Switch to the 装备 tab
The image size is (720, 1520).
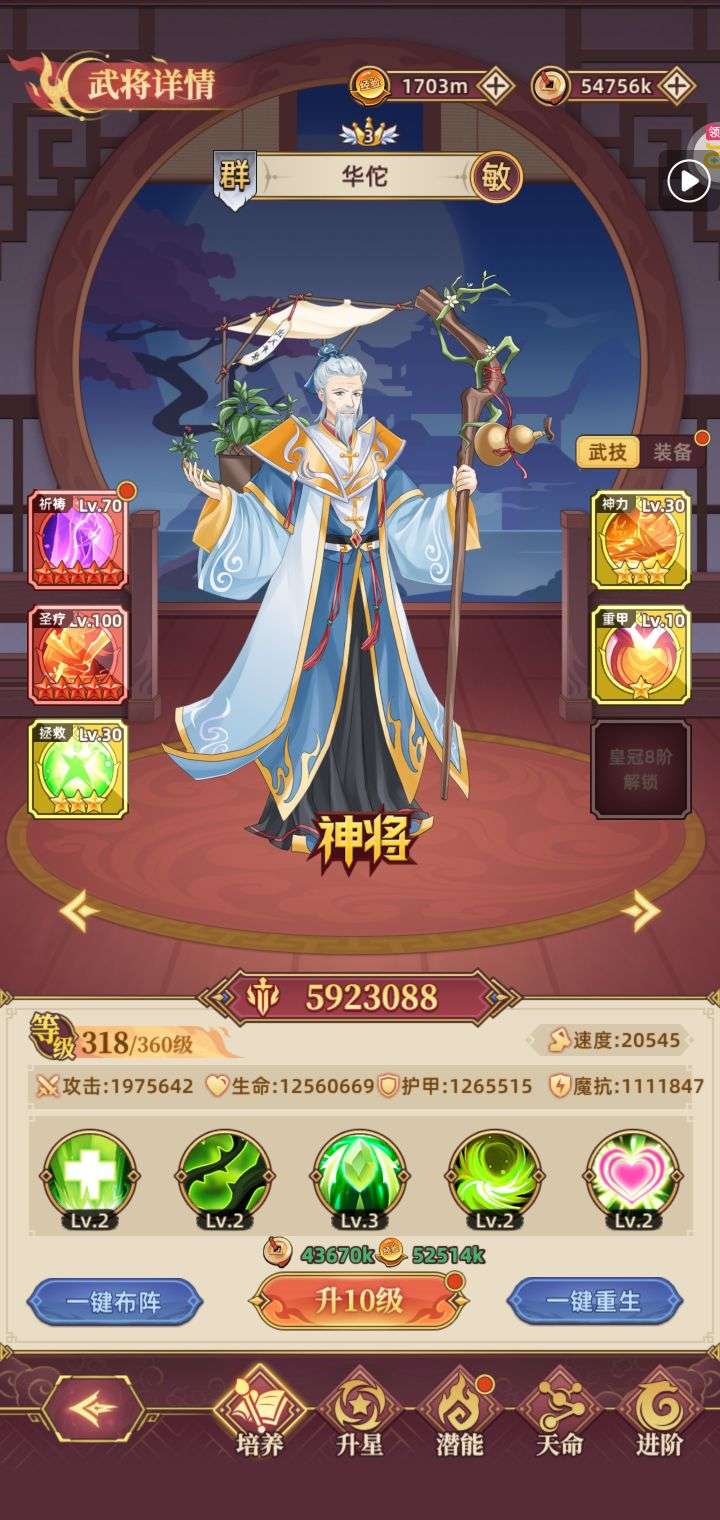[x=672, y=452]
